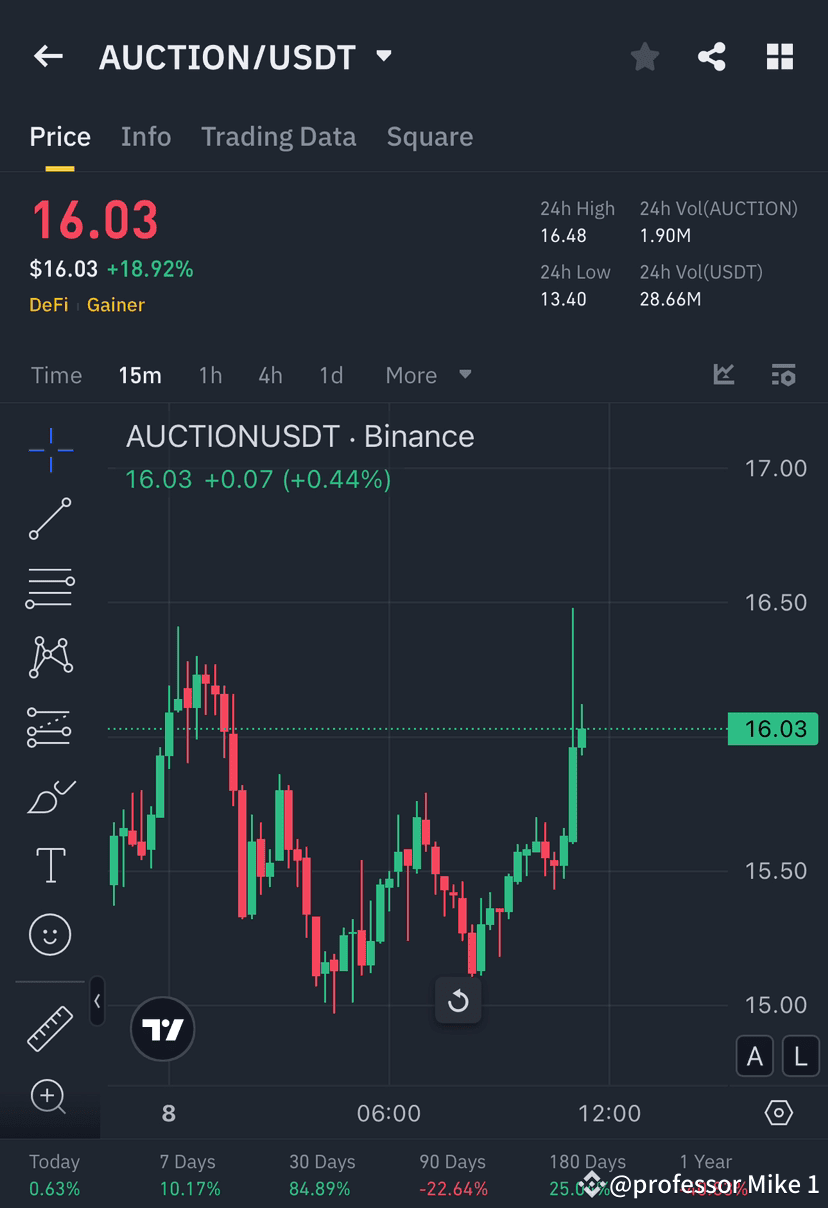Screen dimensions: 828x1208
Task: Select the crosshair cursor tool
Action: tap(50, 448)
